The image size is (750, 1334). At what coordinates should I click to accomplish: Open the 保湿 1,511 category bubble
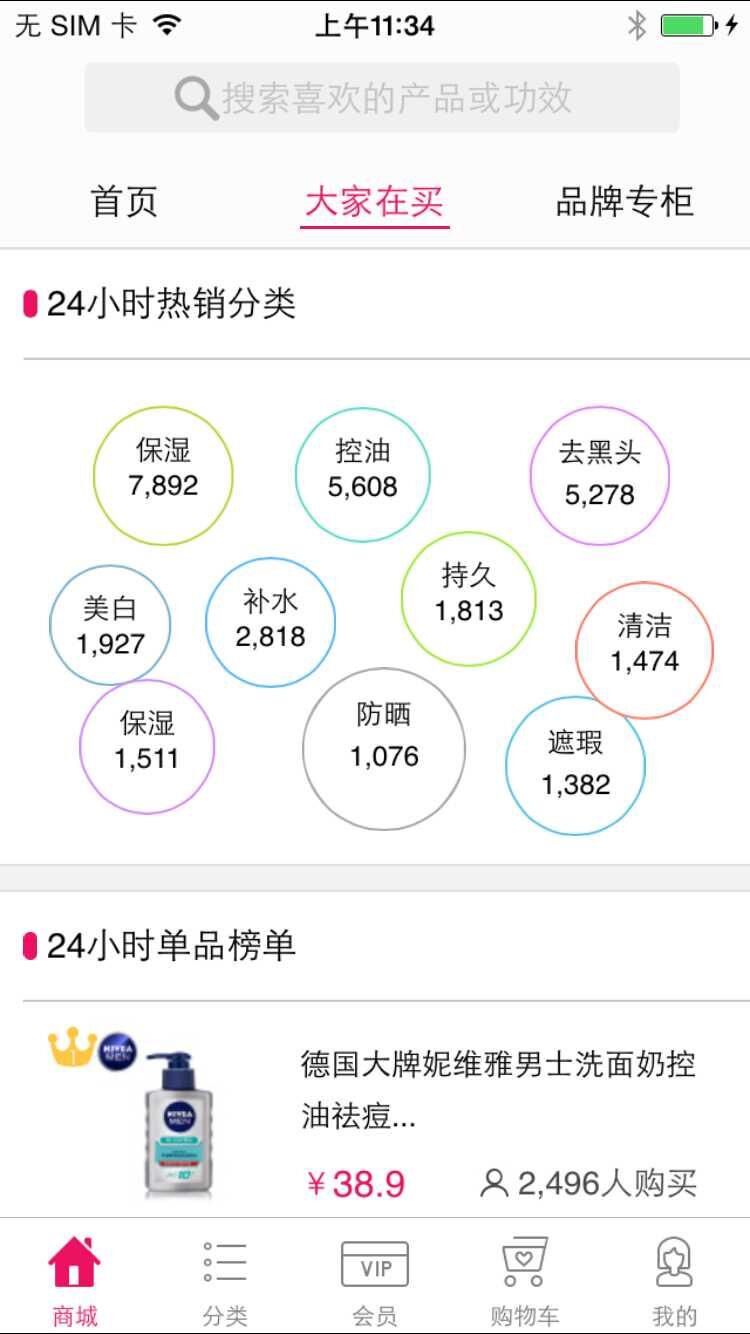(147, 746)
